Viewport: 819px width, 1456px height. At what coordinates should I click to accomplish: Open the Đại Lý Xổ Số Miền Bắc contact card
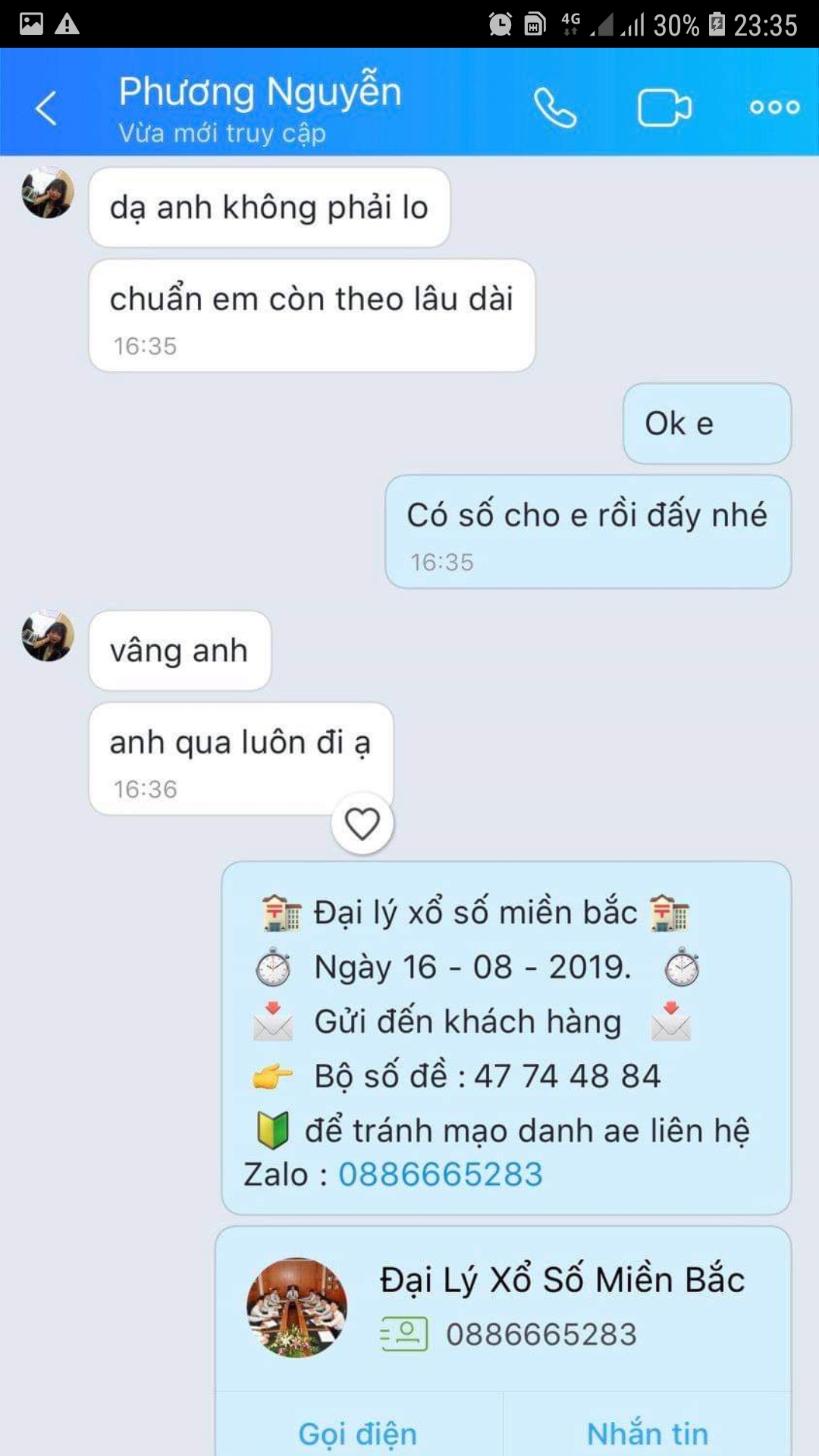504,1309
